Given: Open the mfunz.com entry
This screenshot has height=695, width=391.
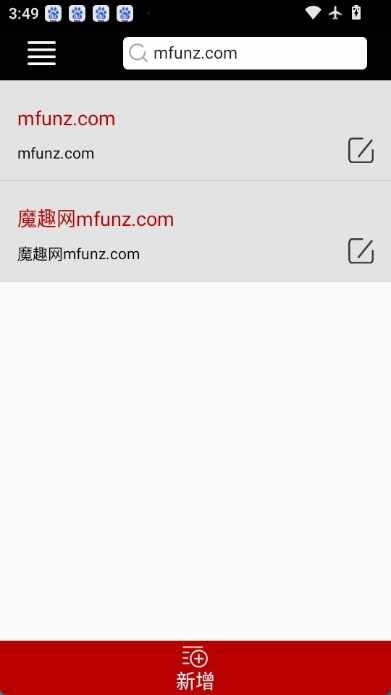Looking at the screenshot, I should coord(196,131).
